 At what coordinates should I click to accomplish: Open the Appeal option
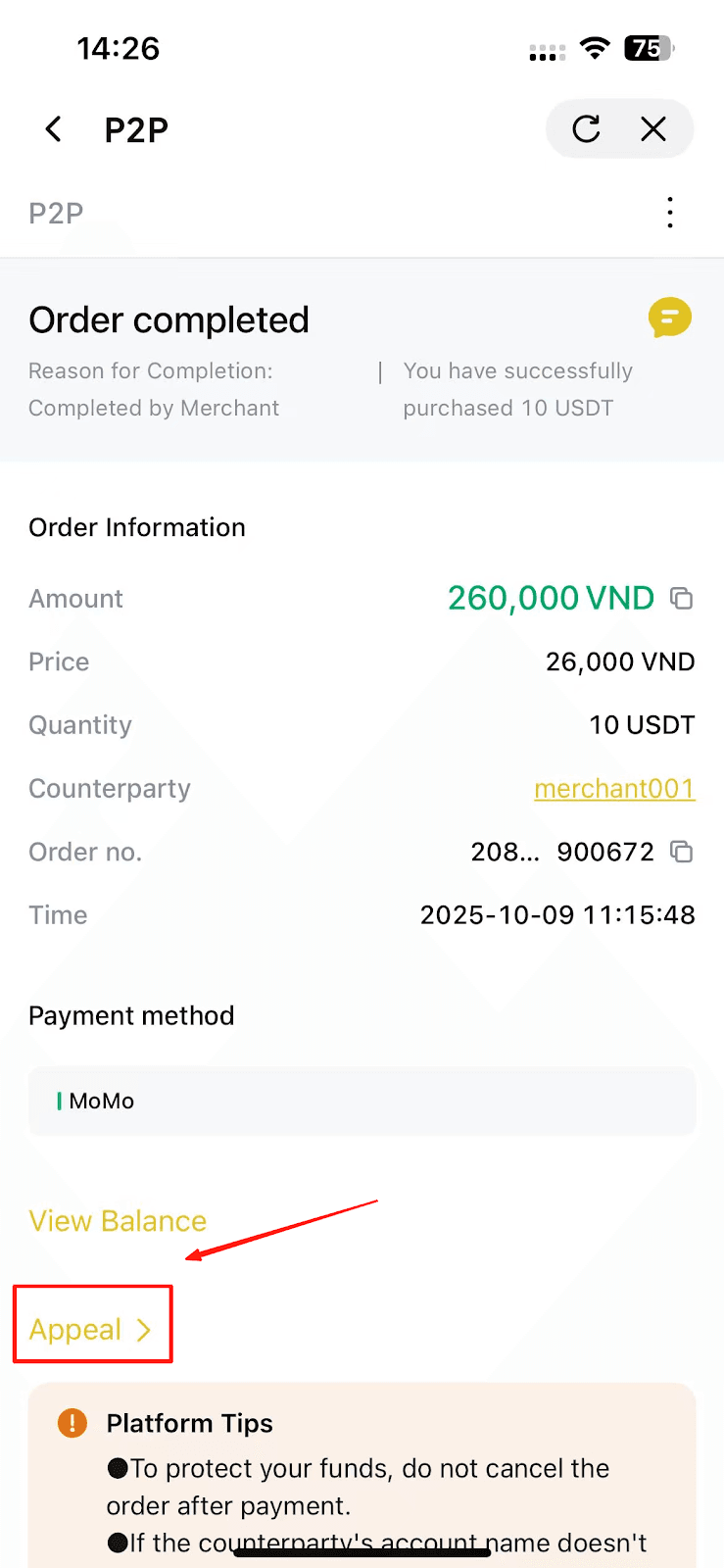[x=90, y=1330]
